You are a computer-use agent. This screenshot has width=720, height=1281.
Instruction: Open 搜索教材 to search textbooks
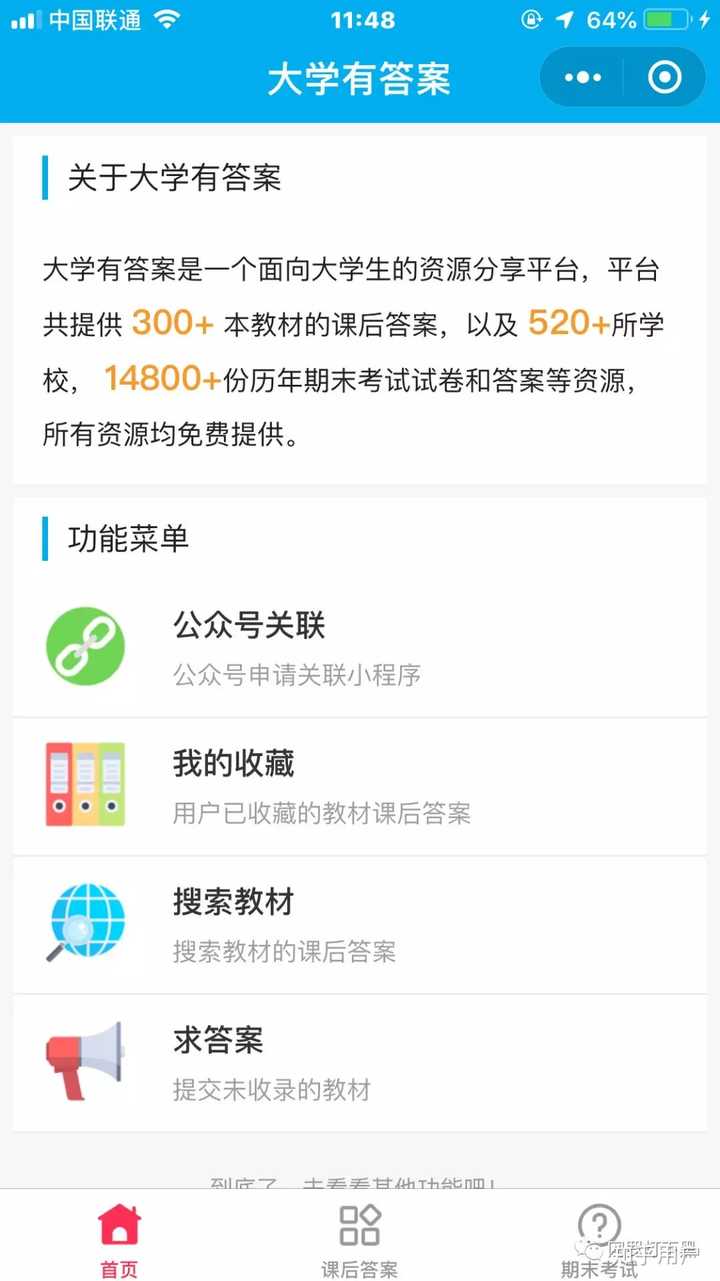[360, 924]
